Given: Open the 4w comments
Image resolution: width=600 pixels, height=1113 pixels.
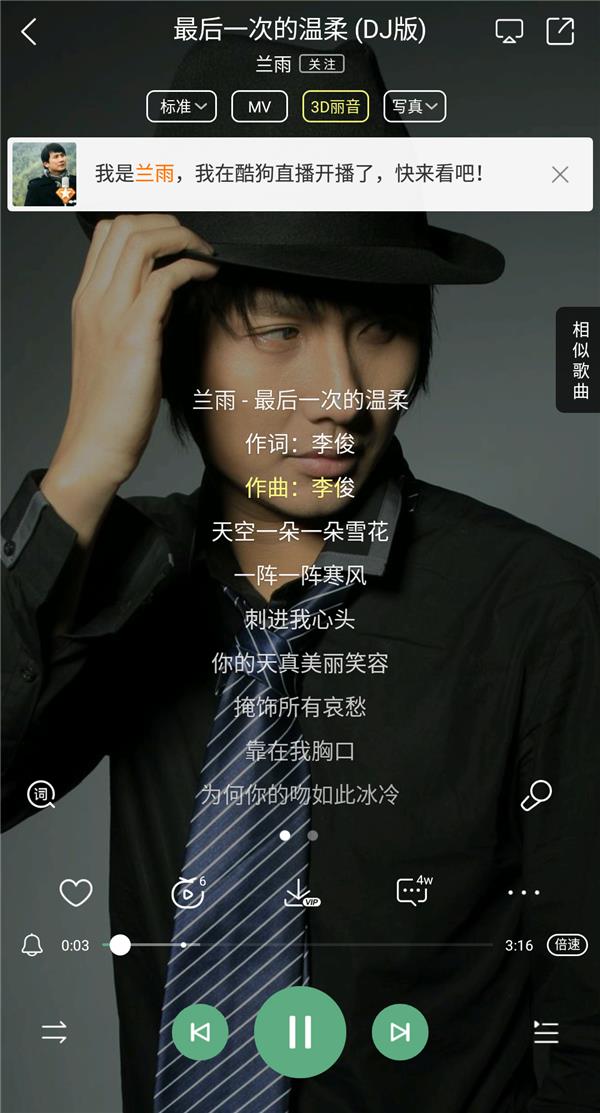Looking at the screenshot, I should (x=413, y=891).
